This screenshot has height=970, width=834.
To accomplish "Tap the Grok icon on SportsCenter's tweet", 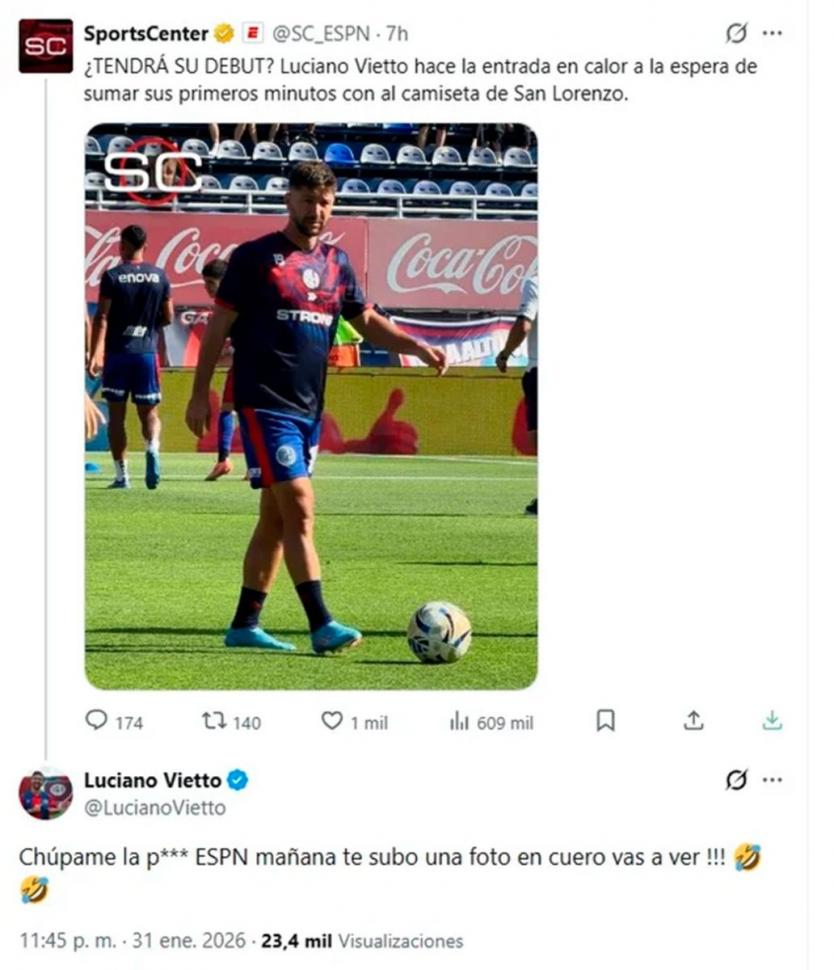I will tap(736, 33).
